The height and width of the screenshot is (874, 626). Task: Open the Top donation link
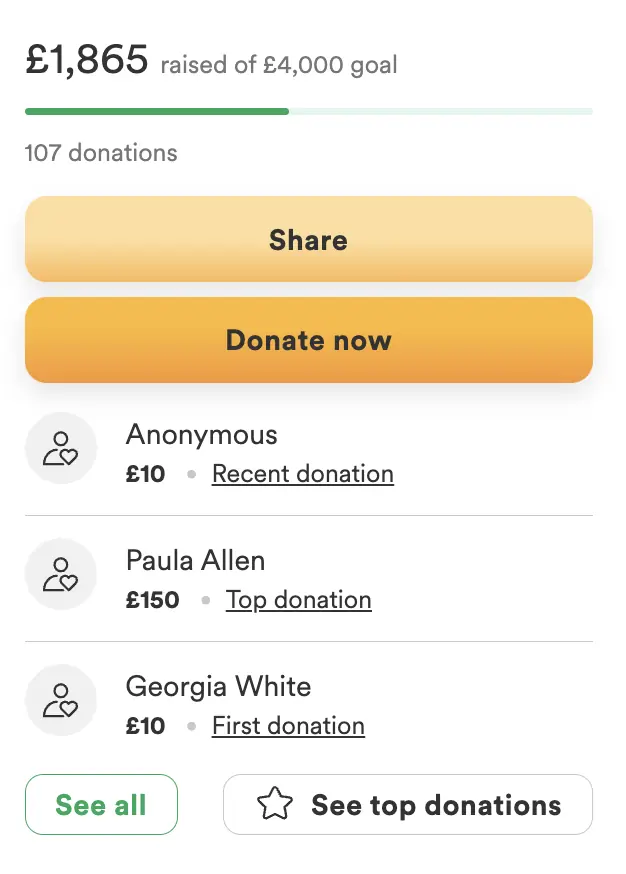298,600
